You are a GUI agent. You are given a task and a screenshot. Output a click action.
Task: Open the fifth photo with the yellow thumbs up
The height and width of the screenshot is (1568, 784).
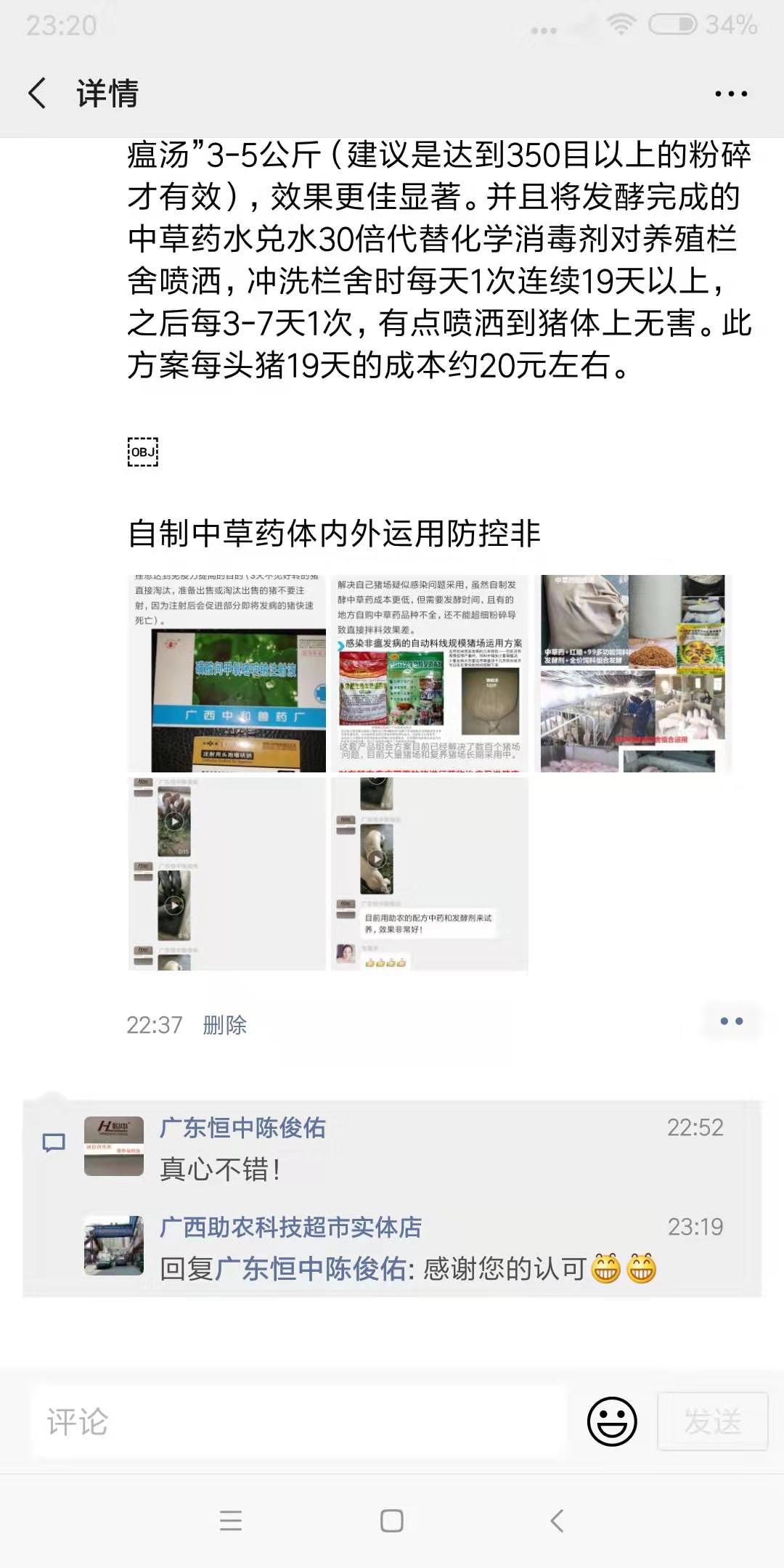(430, 874)
